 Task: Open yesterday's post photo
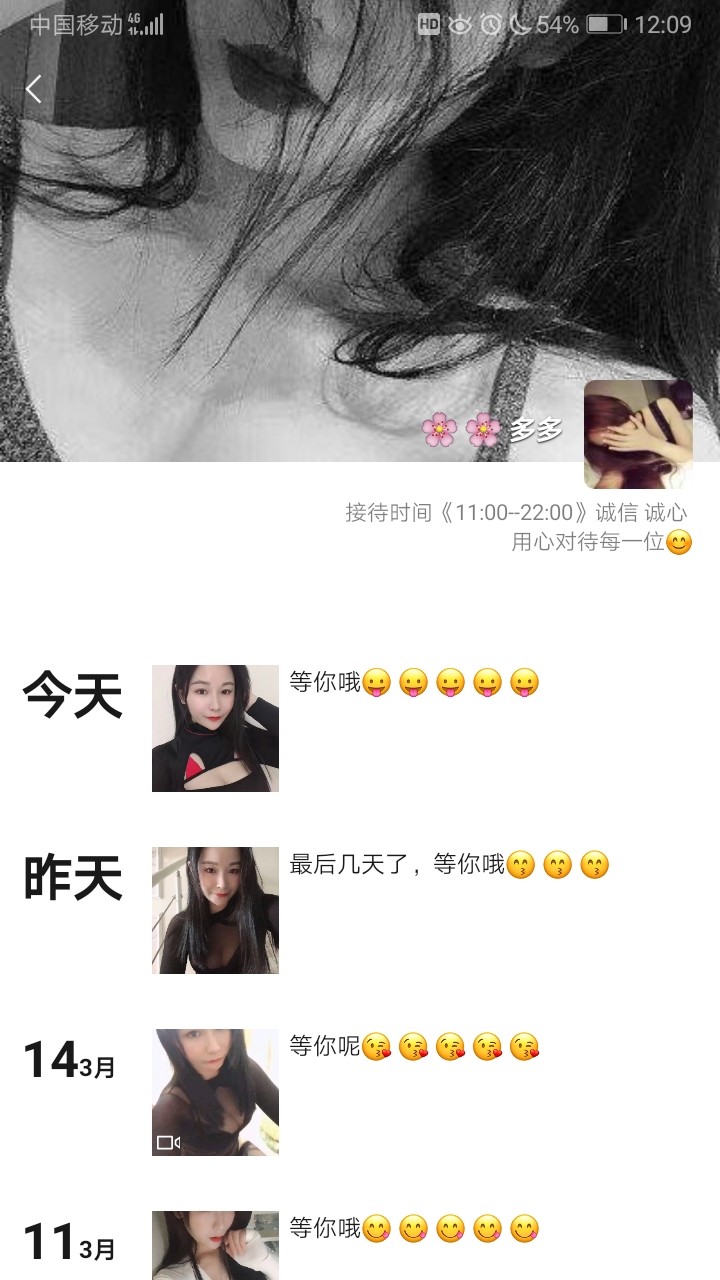click(x=215, y=910)
